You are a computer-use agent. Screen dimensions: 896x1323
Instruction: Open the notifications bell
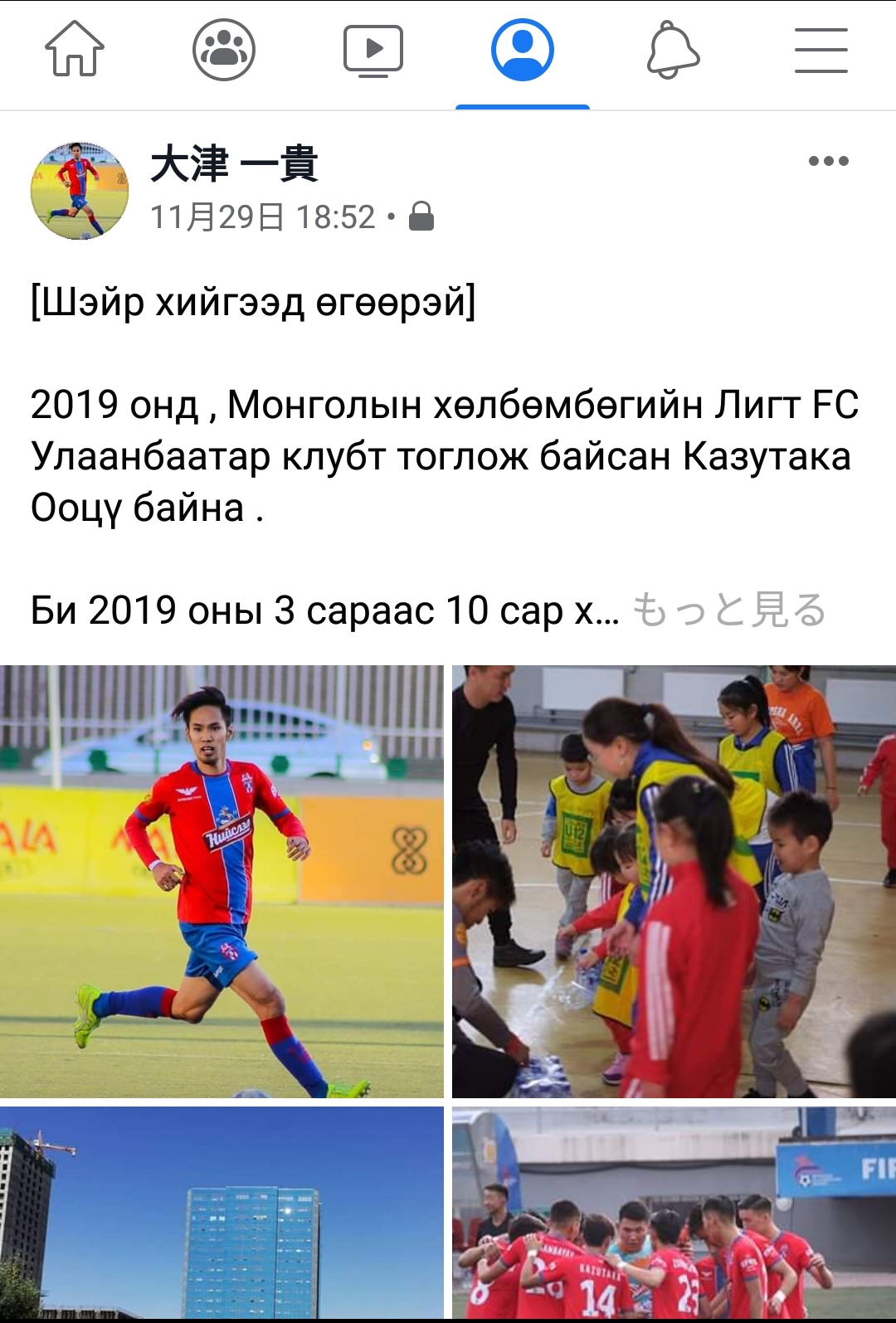(673, 50)
